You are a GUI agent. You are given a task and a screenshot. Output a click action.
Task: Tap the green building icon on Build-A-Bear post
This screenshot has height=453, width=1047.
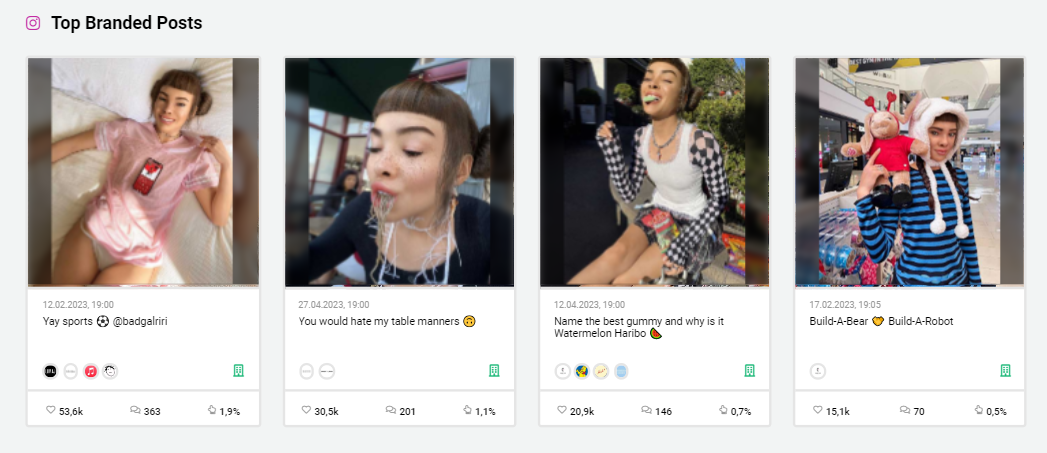1005,371
